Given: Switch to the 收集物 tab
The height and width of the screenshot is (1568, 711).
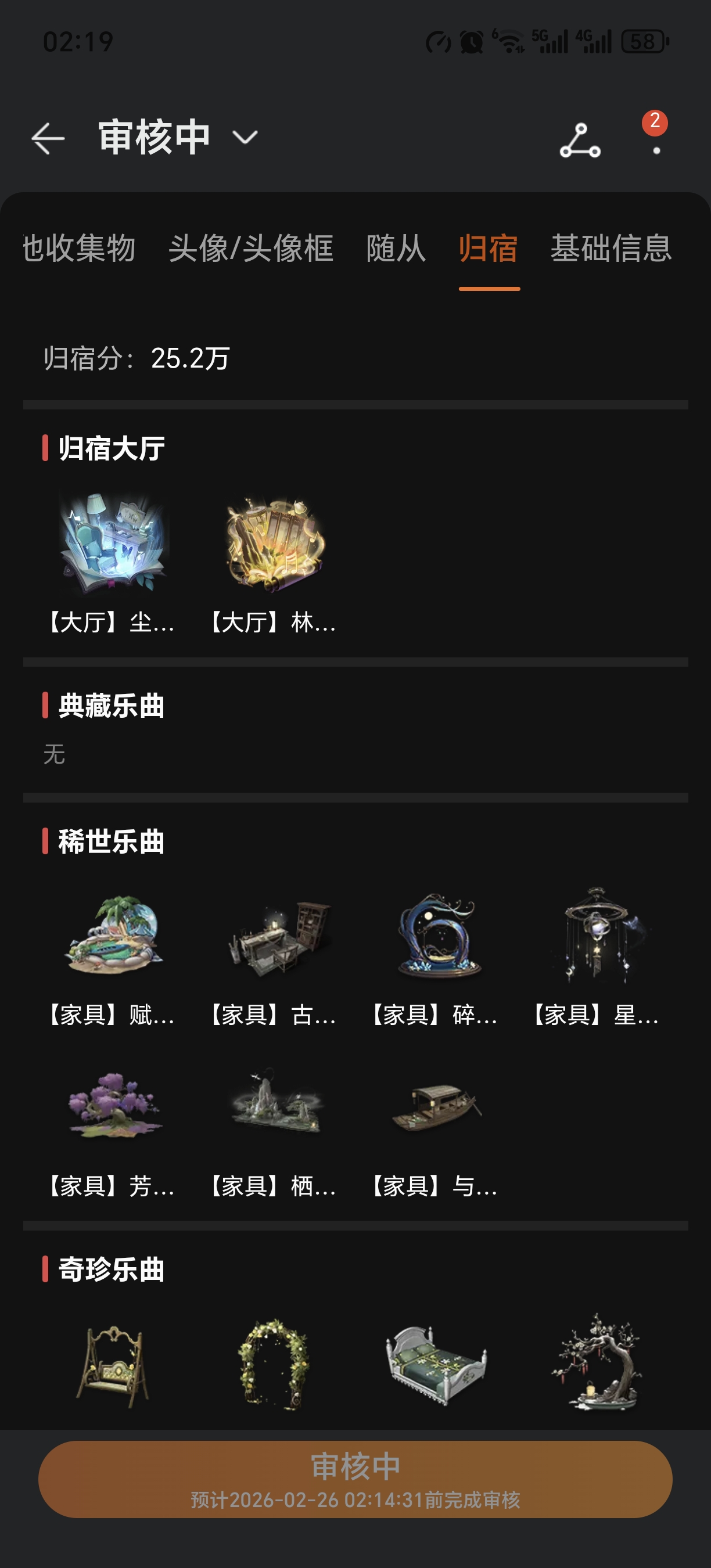Looking at the screenshot, I should click(79, 249).
